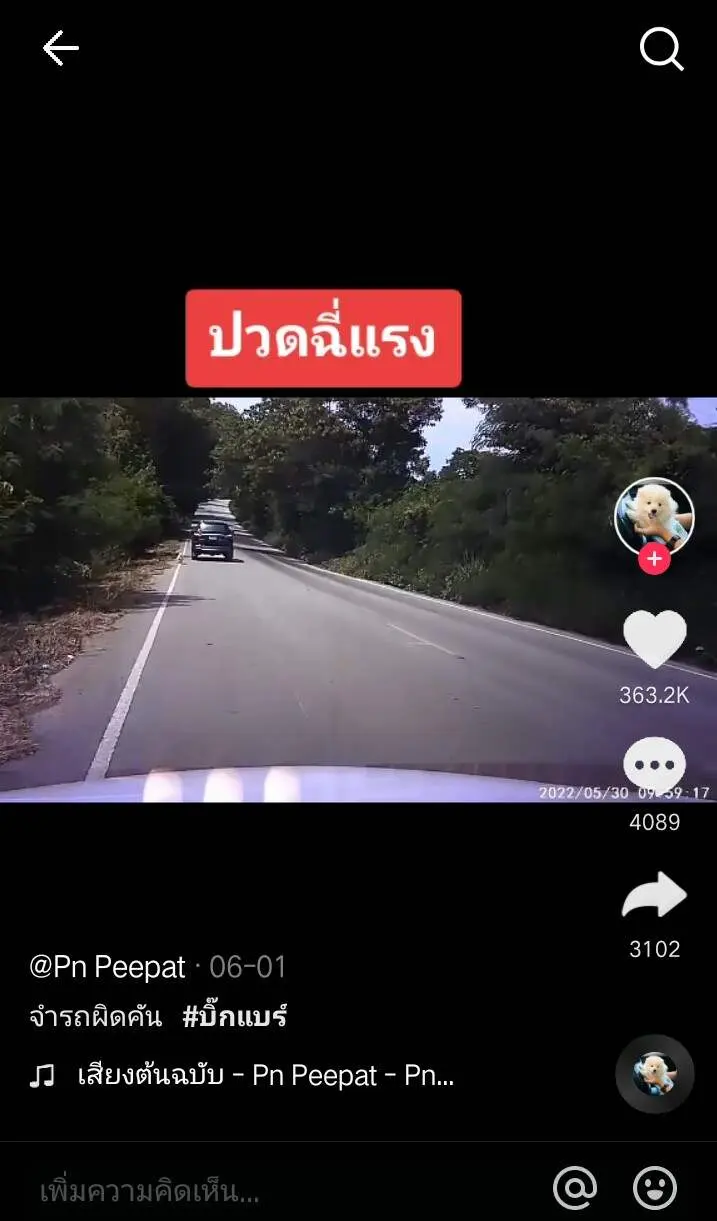Like this video with the heart
The image size is (717, 1221).
tap(654, 640)
